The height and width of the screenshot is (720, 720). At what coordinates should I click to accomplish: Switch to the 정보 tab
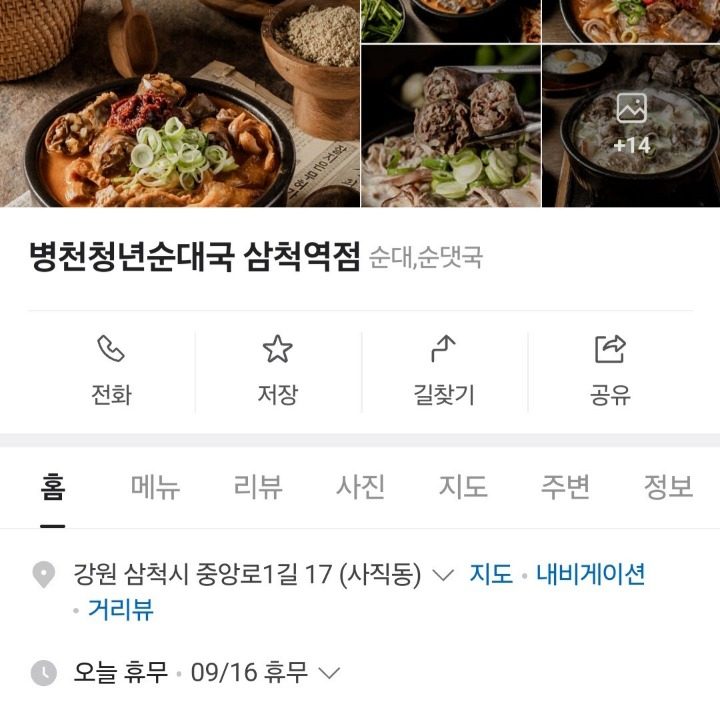[x=668, y=488]
